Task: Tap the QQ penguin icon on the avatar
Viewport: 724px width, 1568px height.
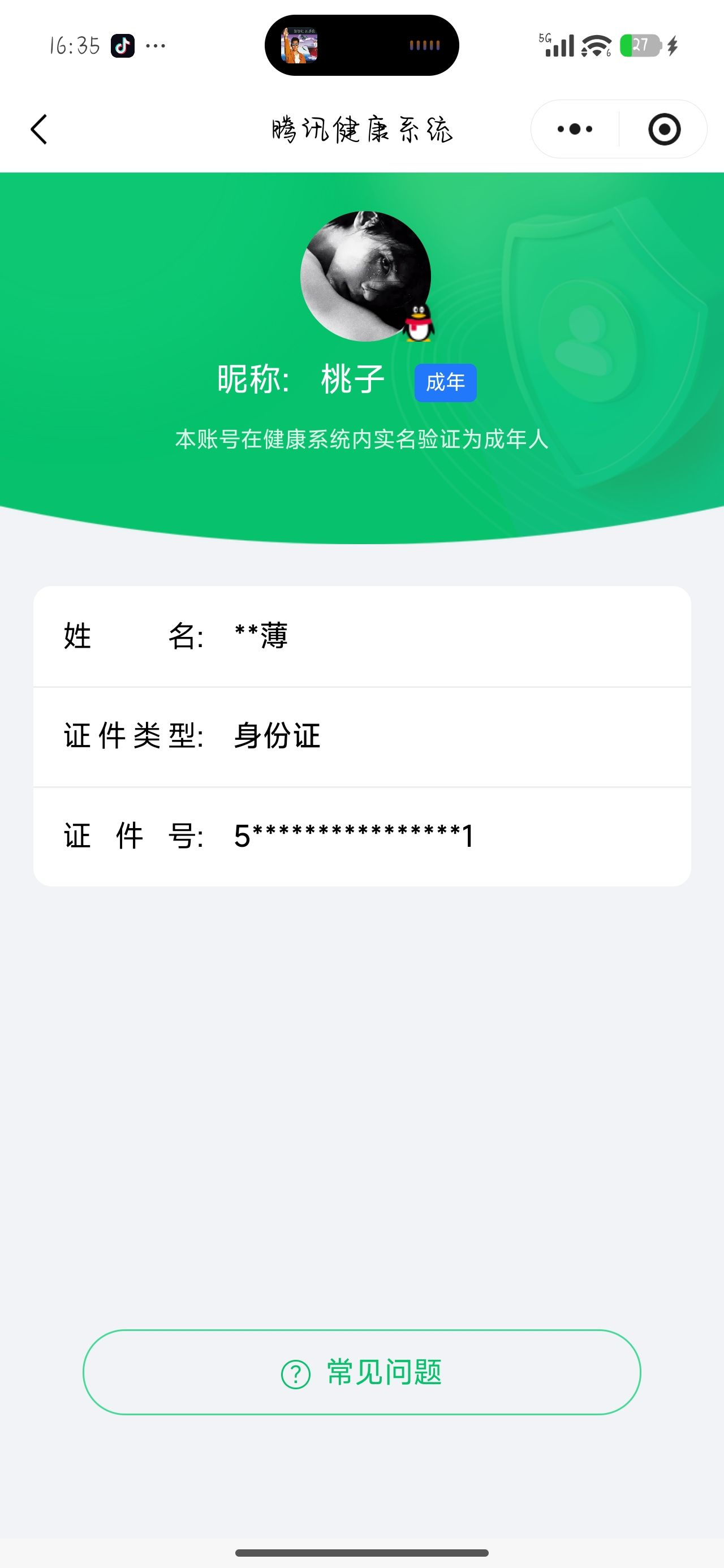Action: point(418,322)
